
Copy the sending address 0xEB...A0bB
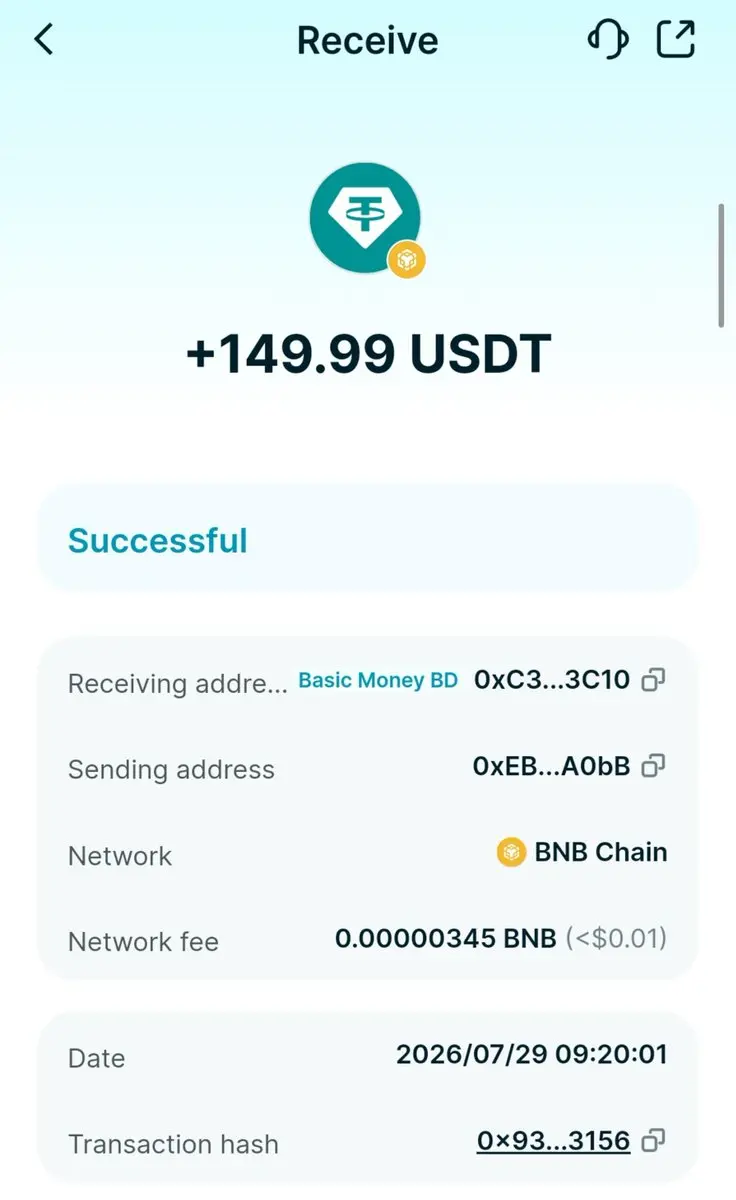(x=653, y=766)
